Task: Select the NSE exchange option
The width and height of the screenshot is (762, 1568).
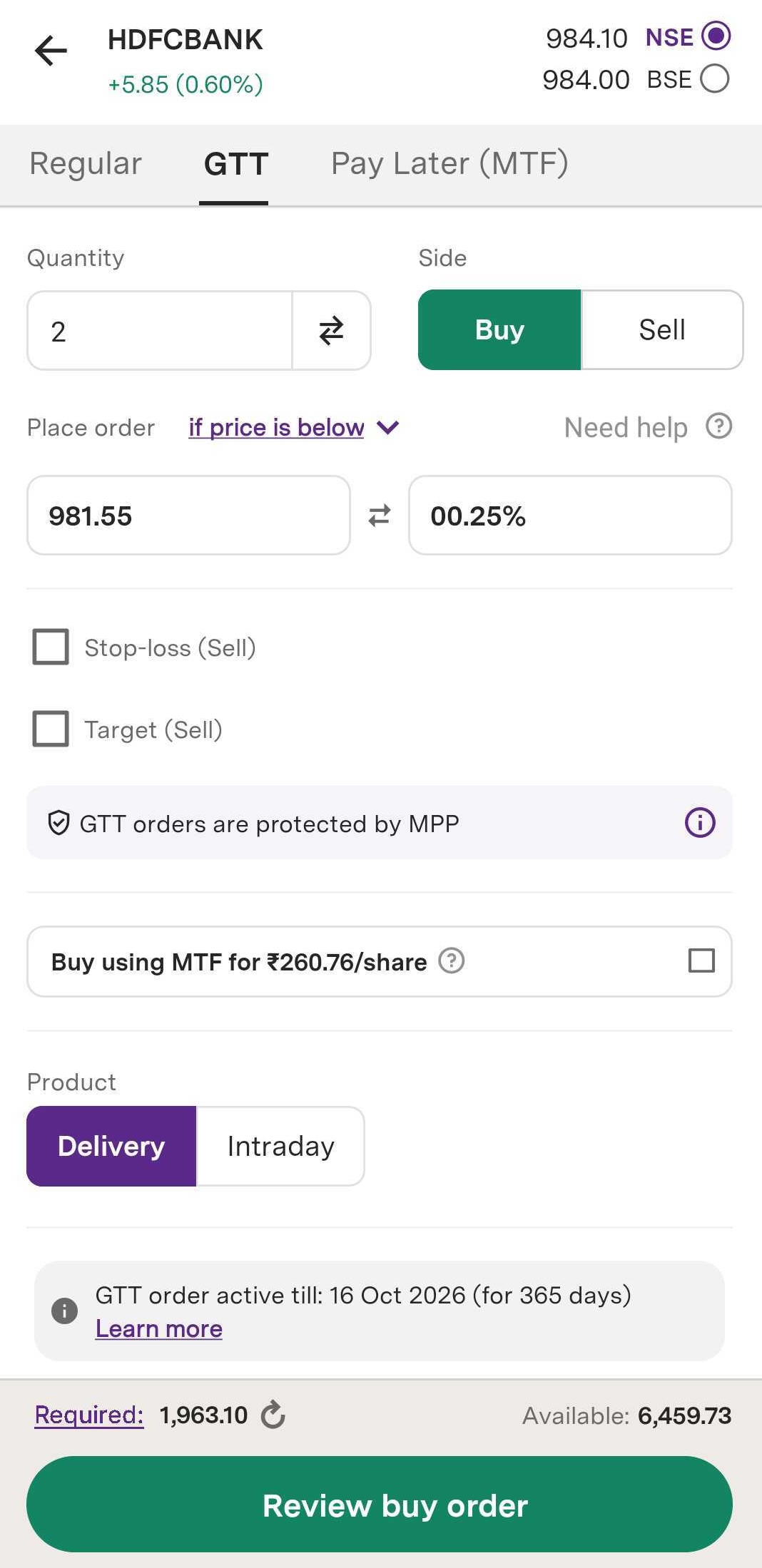Action: (716, 36)
